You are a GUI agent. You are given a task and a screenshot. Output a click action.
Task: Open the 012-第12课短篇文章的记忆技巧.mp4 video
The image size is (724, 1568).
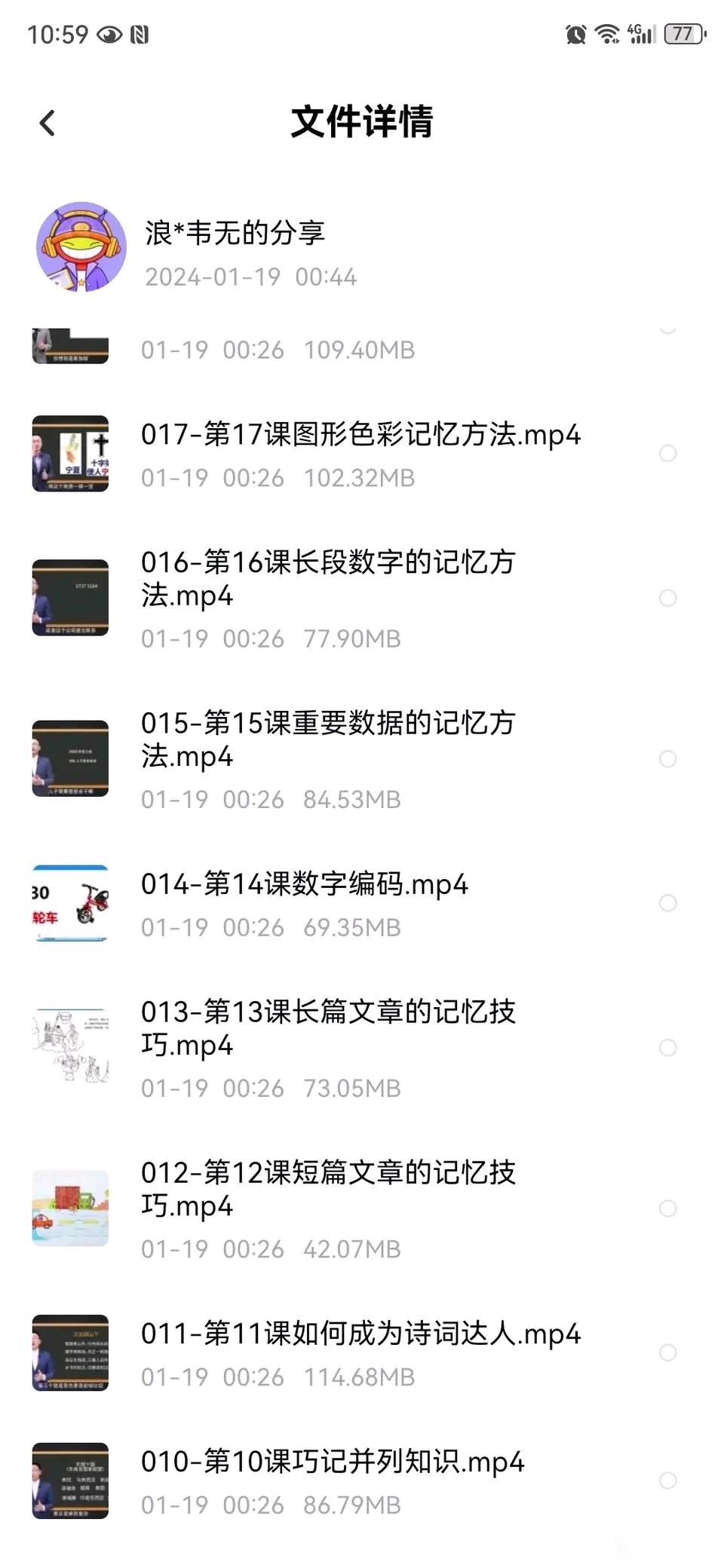pyautogui.click(x=328, y=1188)
